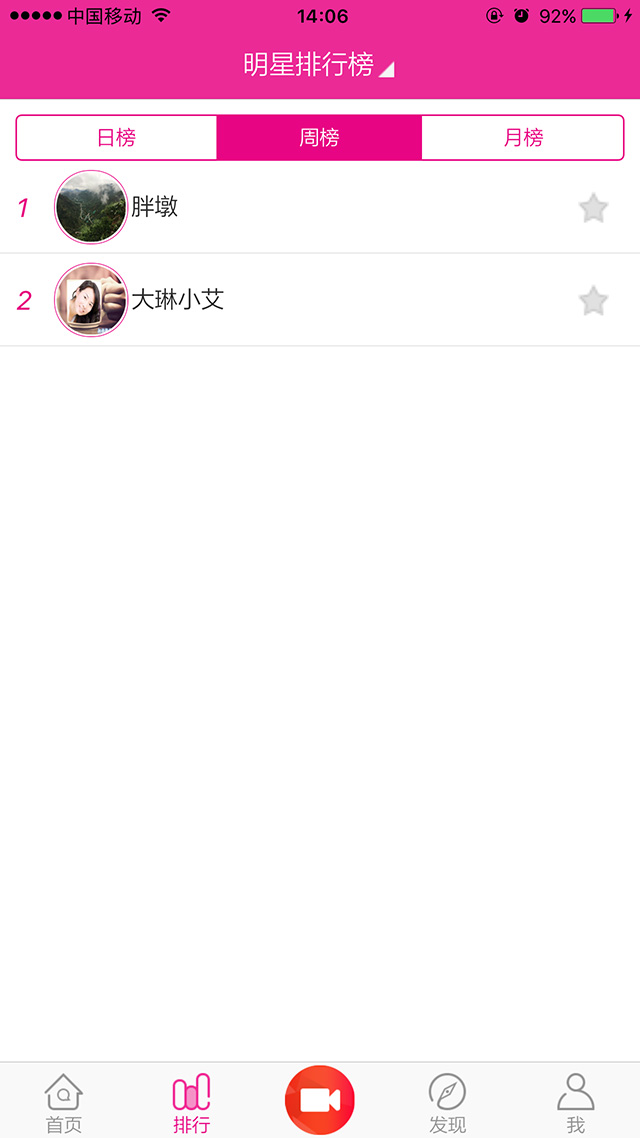Screen dimensions: 640x1138
Task: Expand the 明星排行榜 dropdown title
Action: point(319,65)
